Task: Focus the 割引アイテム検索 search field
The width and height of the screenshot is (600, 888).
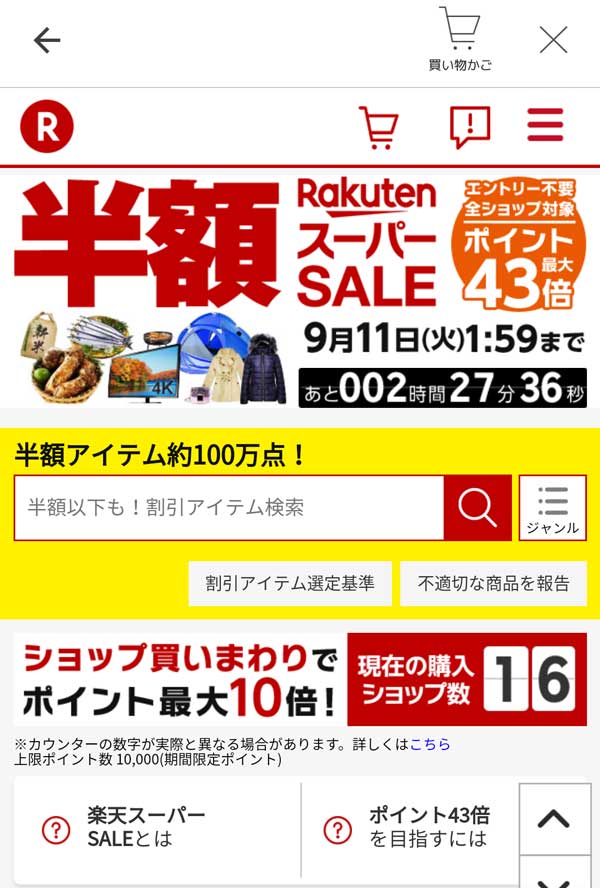Action: pos(228,507)
